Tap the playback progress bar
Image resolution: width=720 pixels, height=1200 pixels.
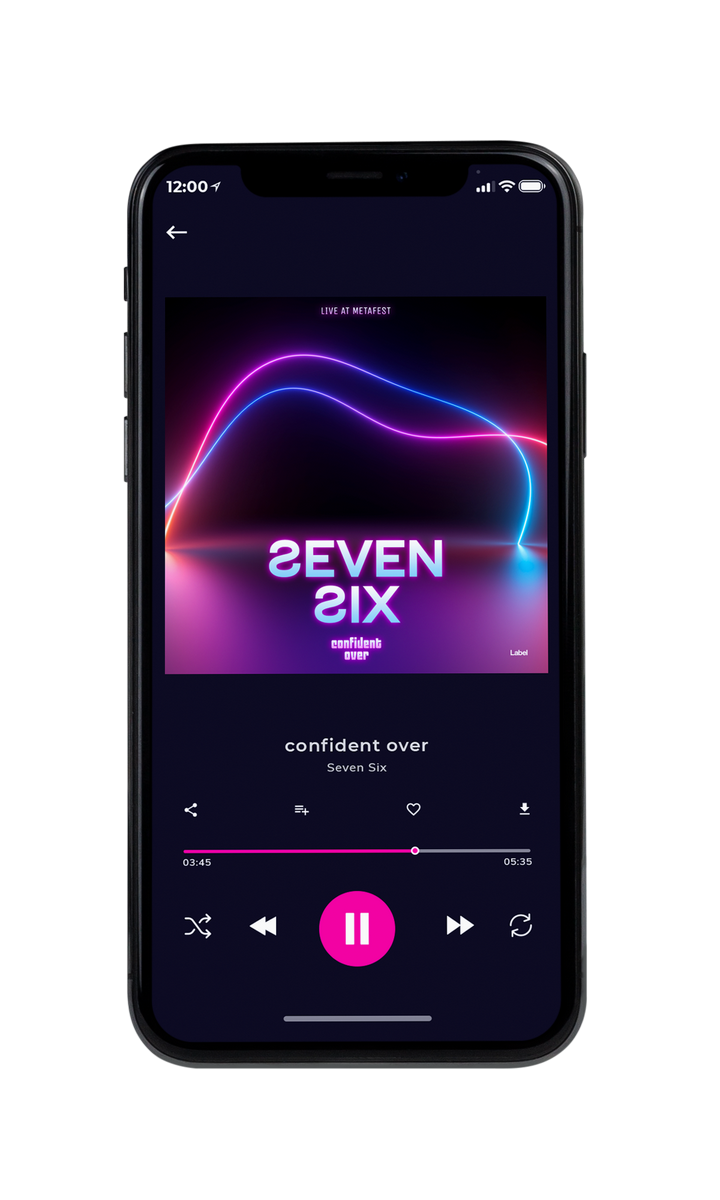pyautogui.click(x=357, y=851)
